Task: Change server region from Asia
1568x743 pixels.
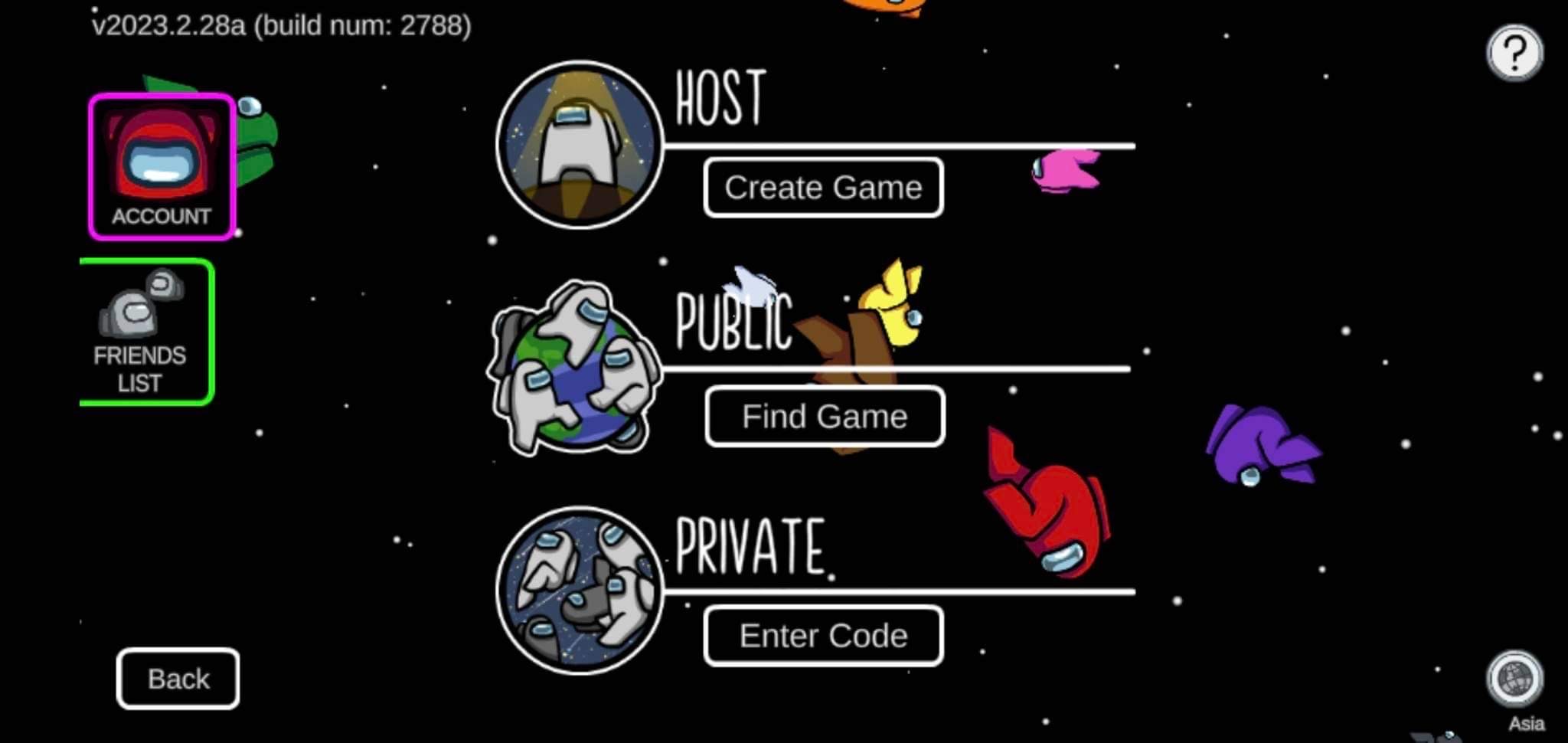Action: (1515, 680)
